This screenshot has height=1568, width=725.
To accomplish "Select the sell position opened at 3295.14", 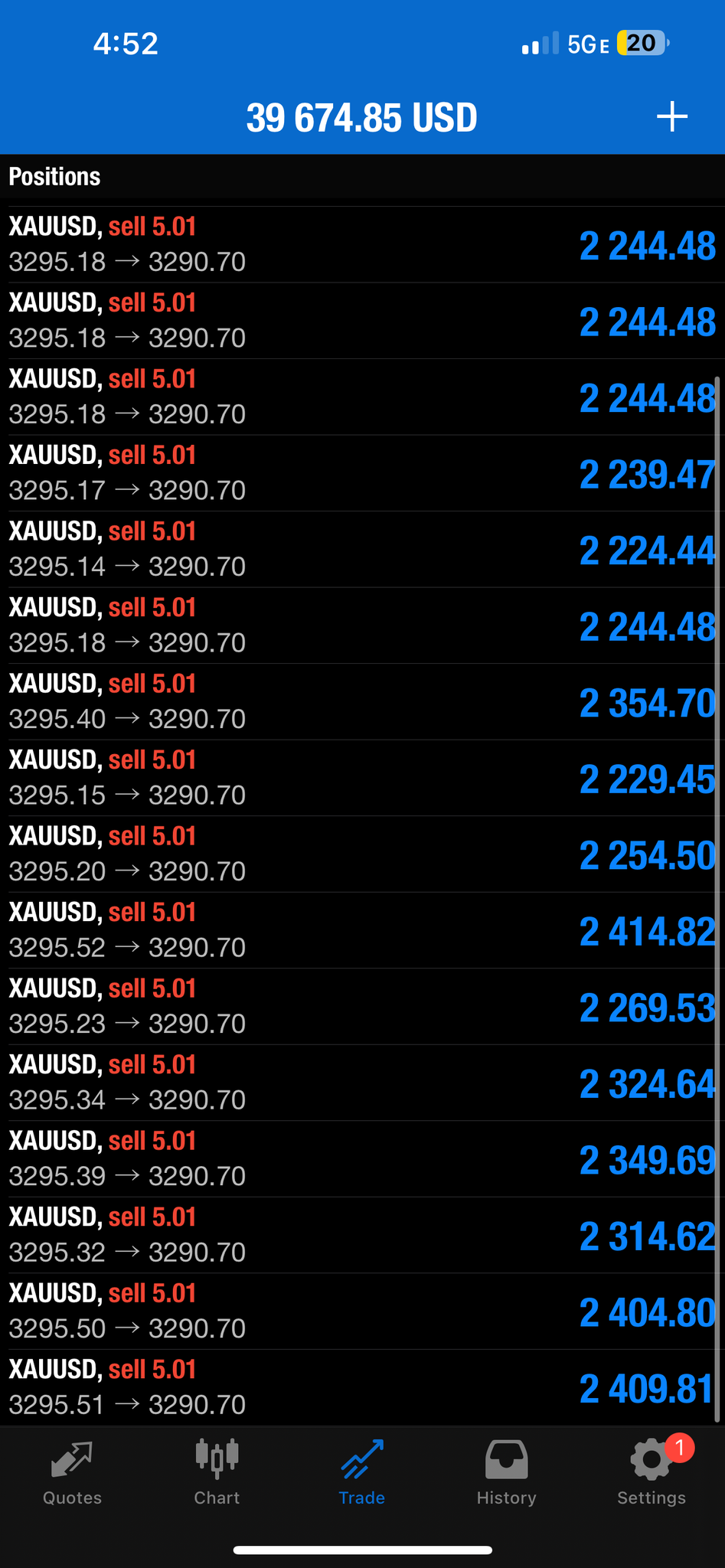I will pos(360,549).
